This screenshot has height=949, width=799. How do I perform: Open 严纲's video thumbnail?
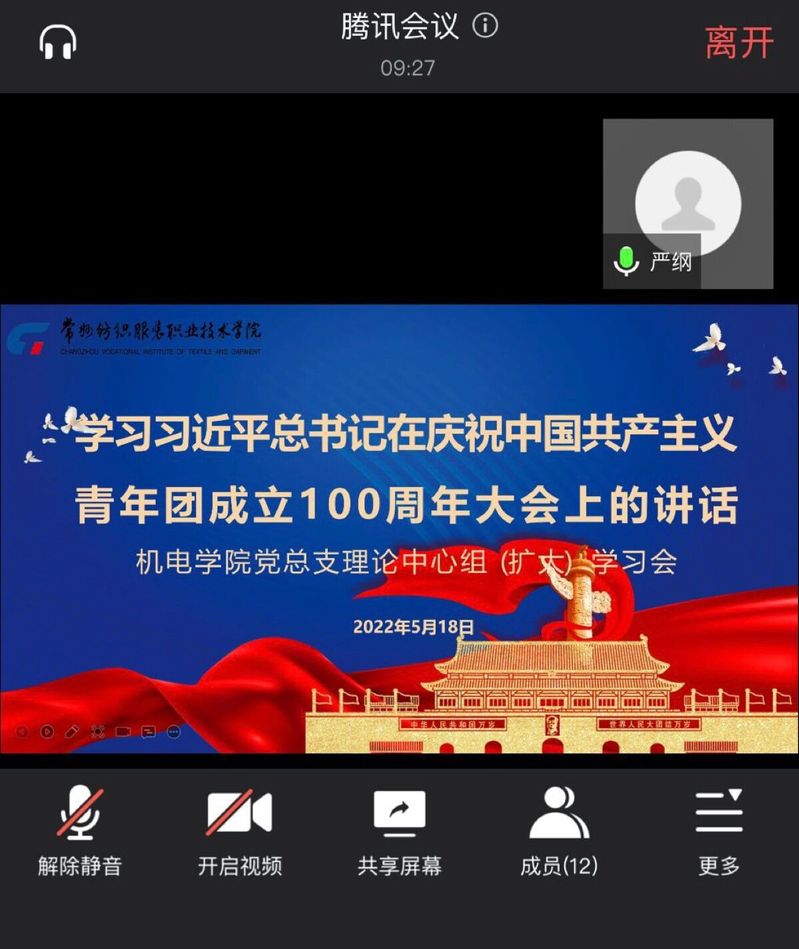[688, 203]
